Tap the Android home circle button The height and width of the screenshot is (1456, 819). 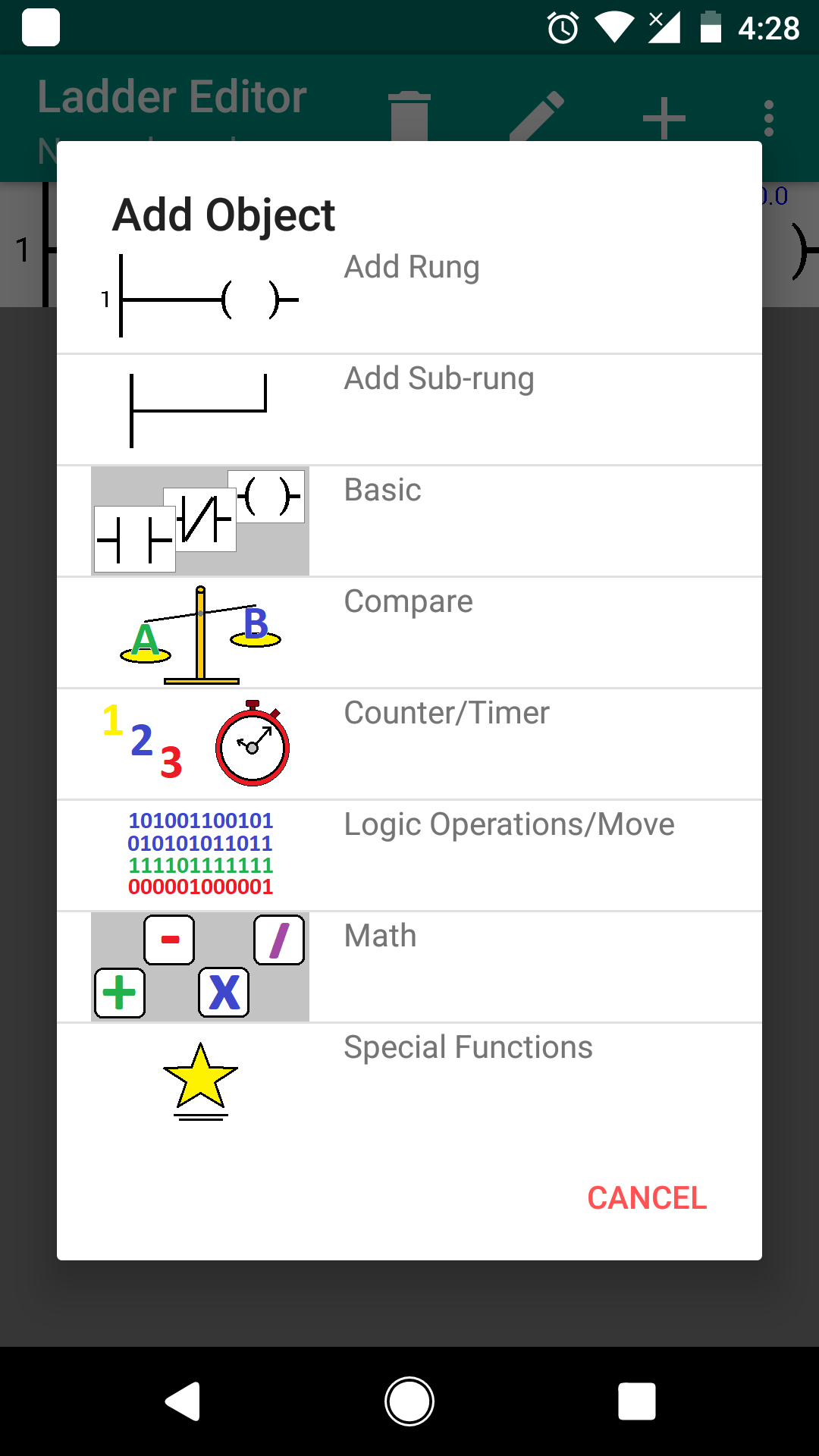(x=409, y=1401)
